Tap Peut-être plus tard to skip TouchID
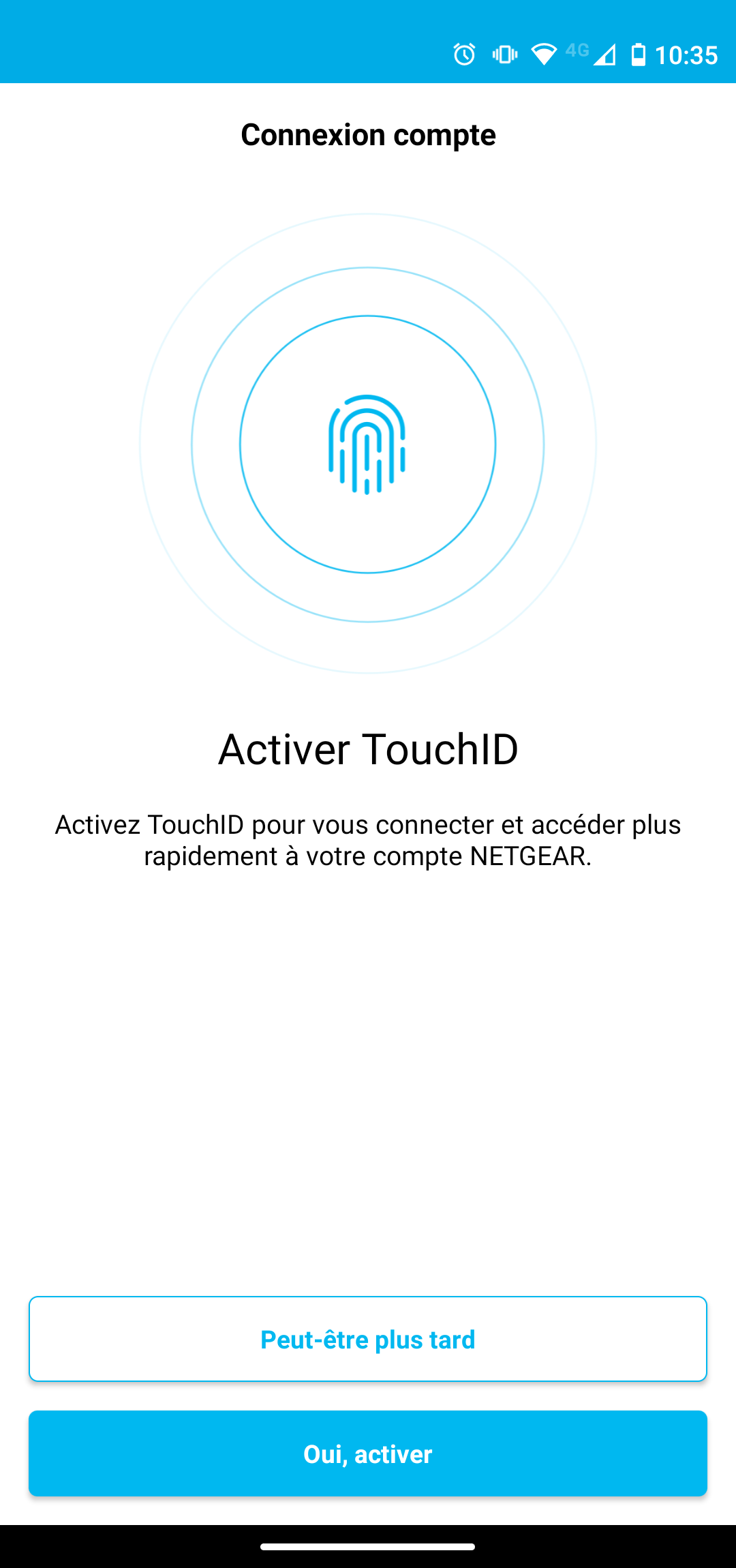The image size is (736, 1568). (x=368, y=1339)
